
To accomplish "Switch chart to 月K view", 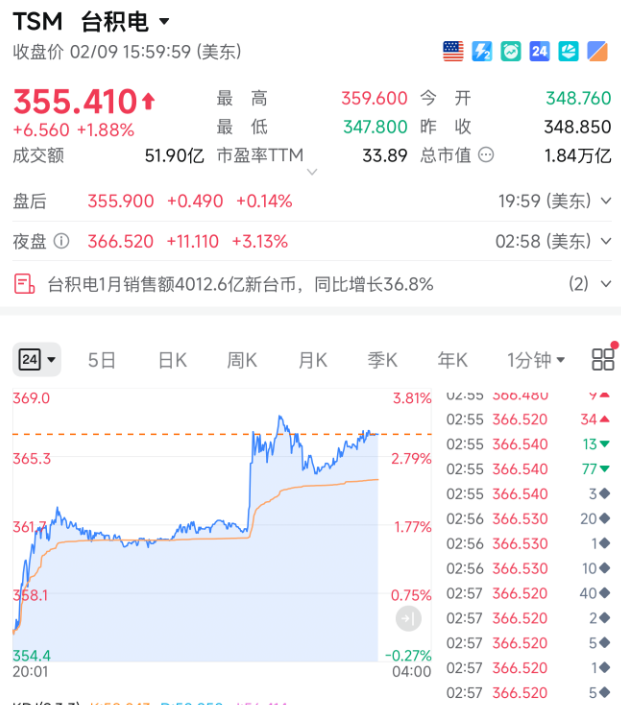I will click(x=312, y=360).
